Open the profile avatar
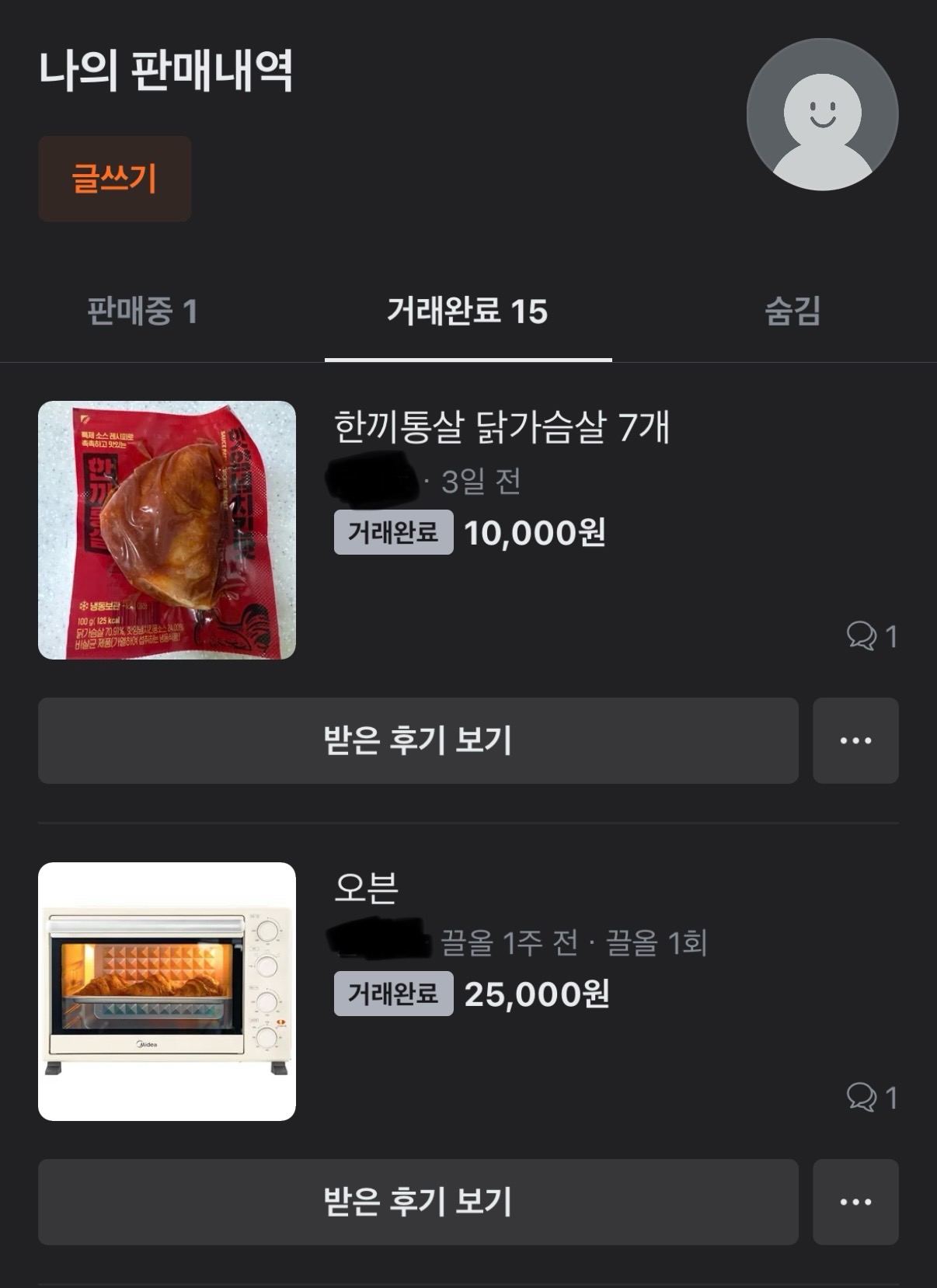This screenshot has width=937, height=1288. point(822,114)
